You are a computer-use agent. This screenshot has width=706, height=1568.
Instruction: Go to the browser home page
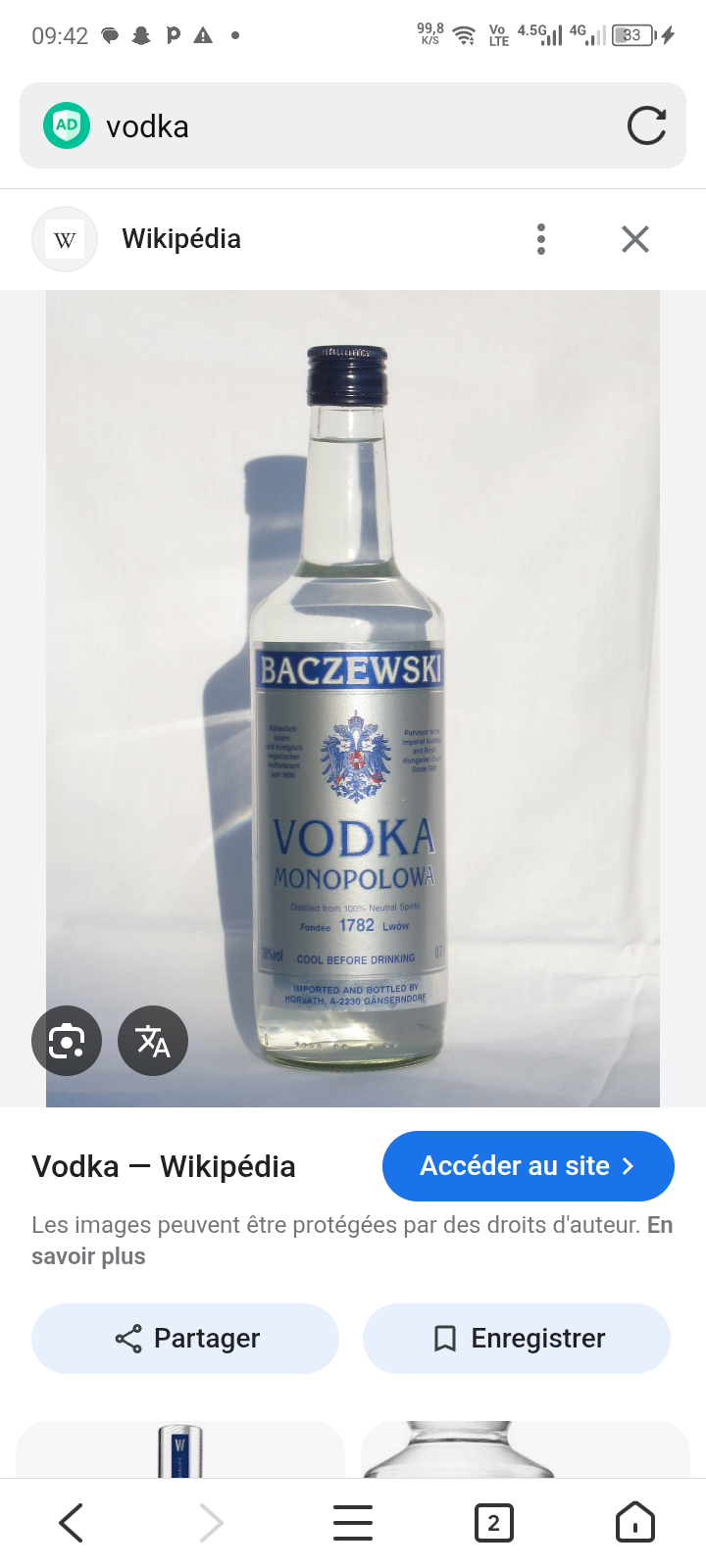coord(634,1523)
